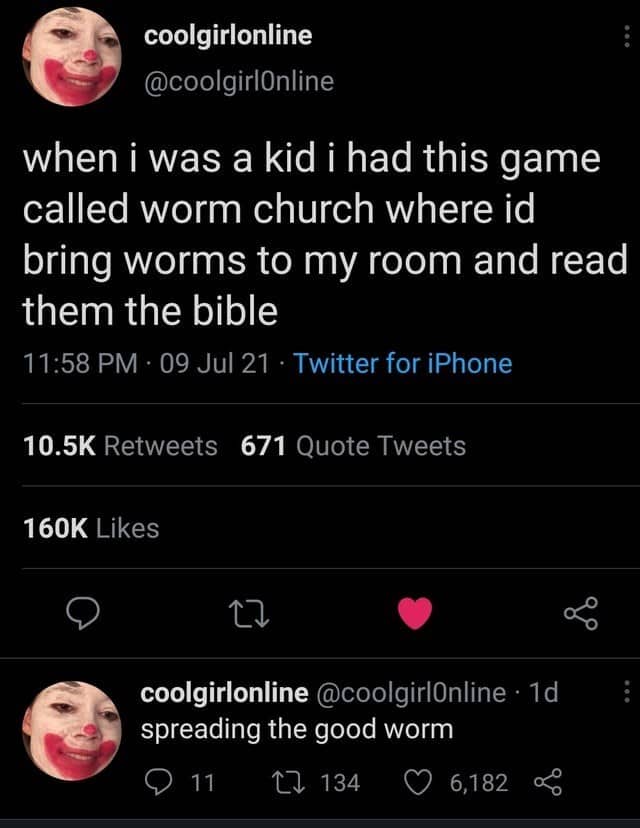640x828 pixels.
Task: View the 671 Quote Tweets
Action: [354, 445]
